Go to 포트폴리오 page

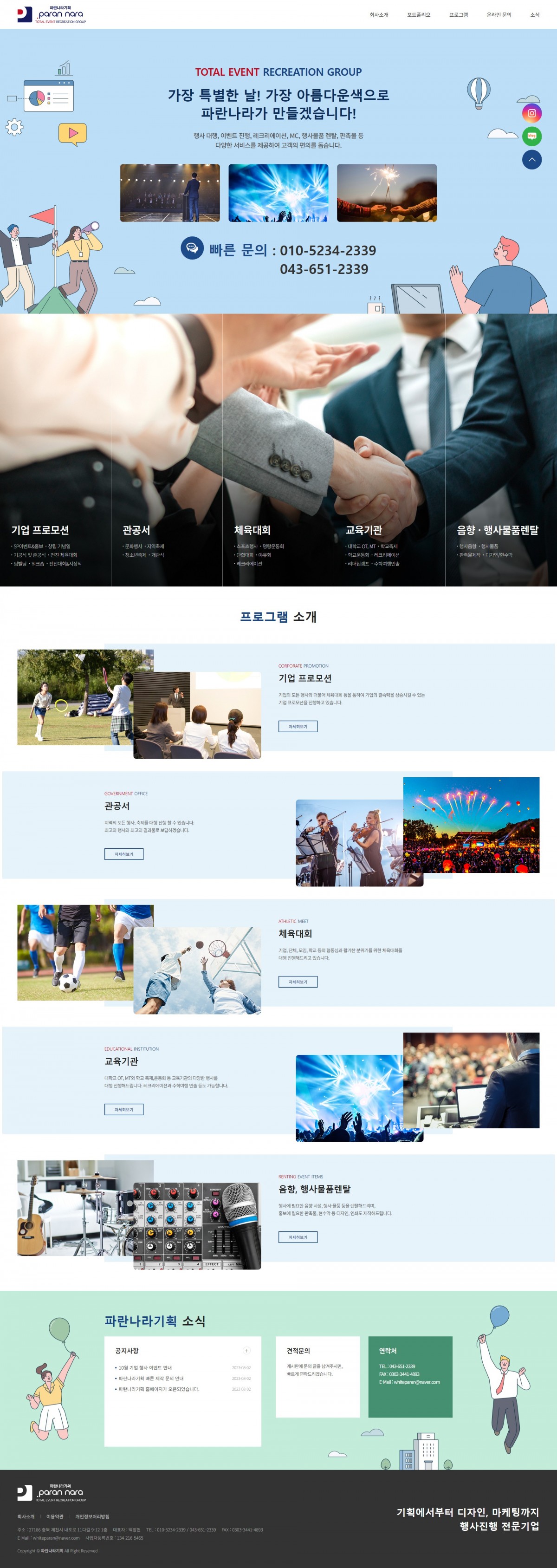tap(418, 14)
